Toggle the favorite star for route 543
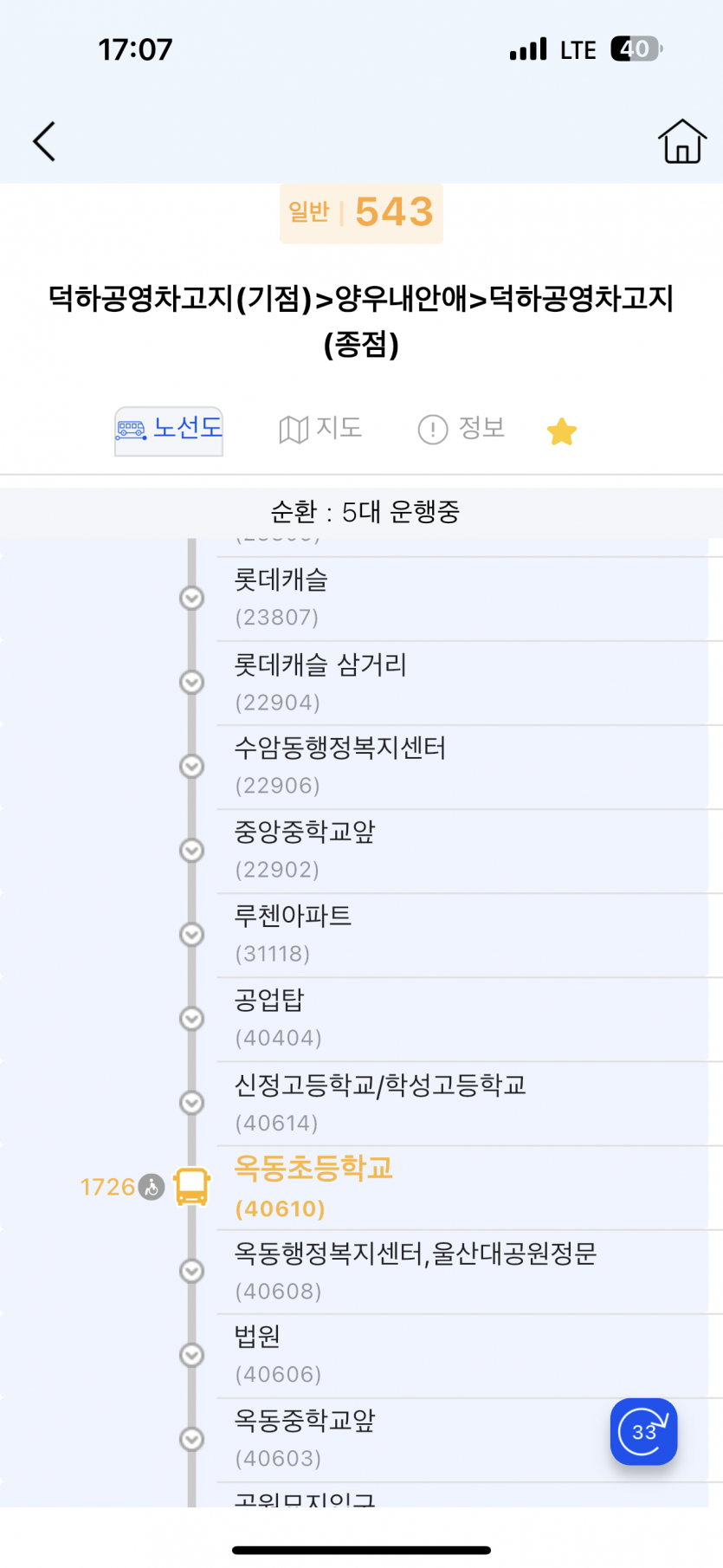The height and width of the screenshot is (1568, 723). [x=561, y=431]
